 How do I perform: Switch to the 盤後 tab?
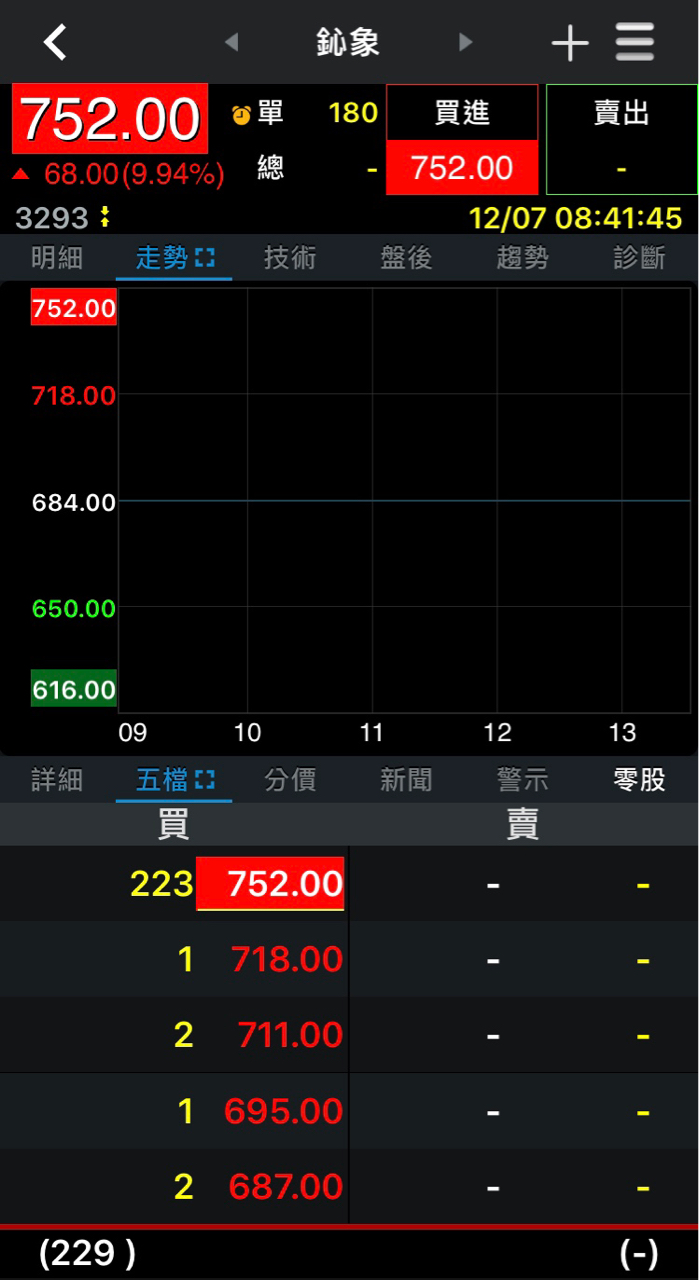pos(406,258)
